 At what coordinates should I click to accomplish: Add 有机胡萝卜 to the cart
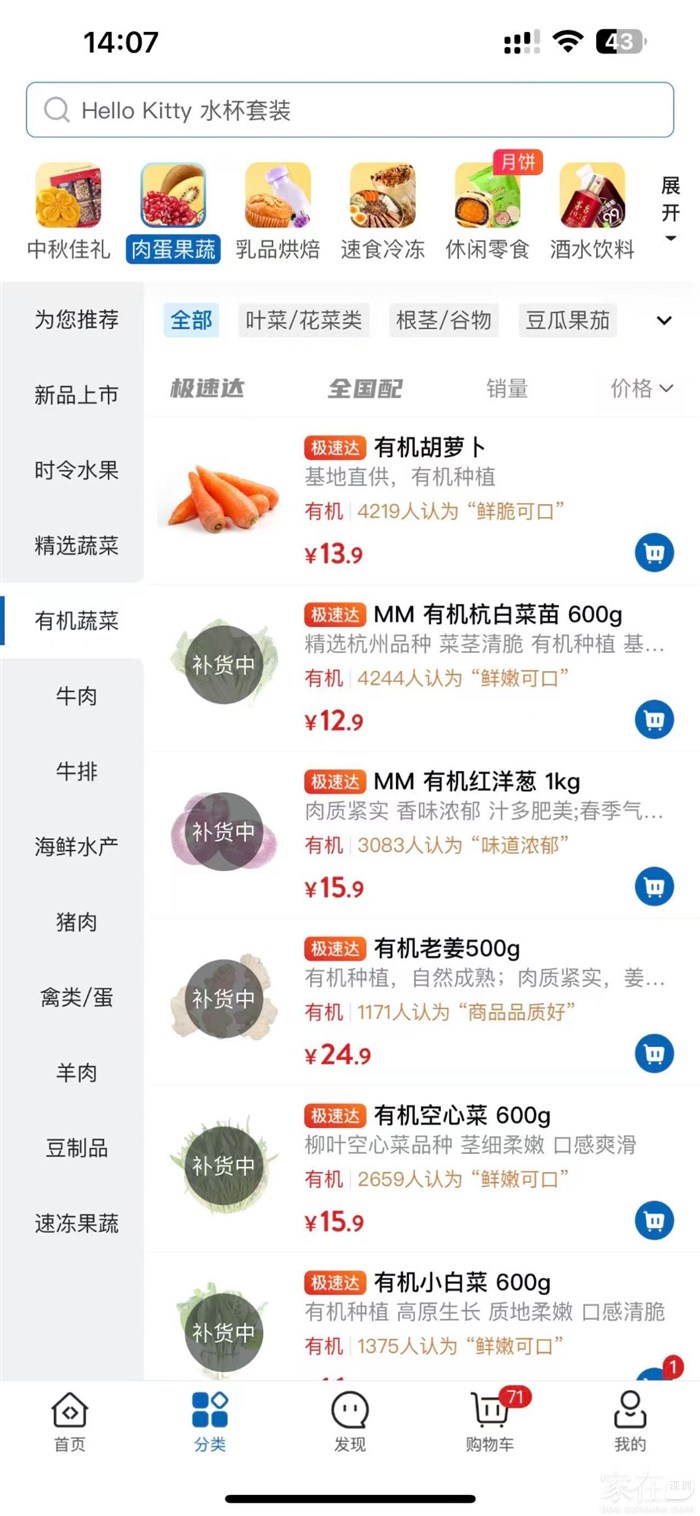pyautogui.click(x=654, y=553)
